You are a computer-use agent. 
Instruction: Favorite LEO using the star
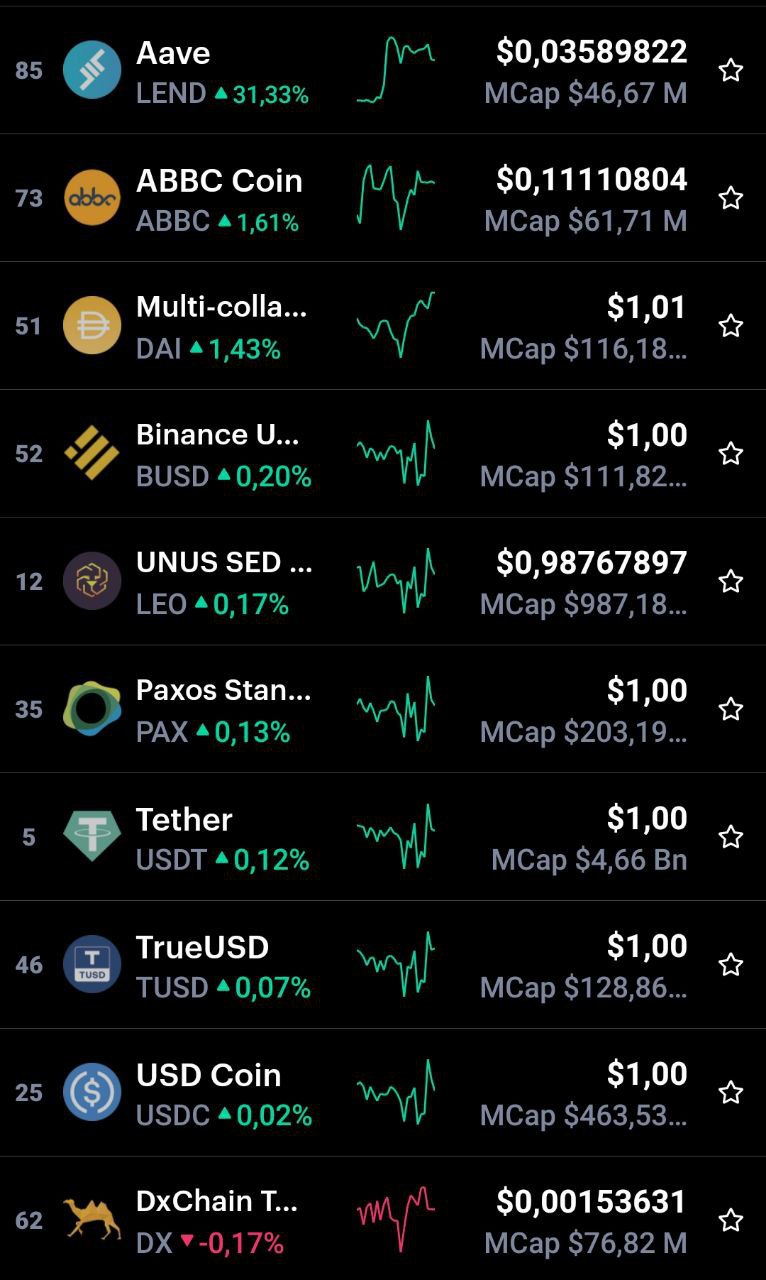[731, 582]
